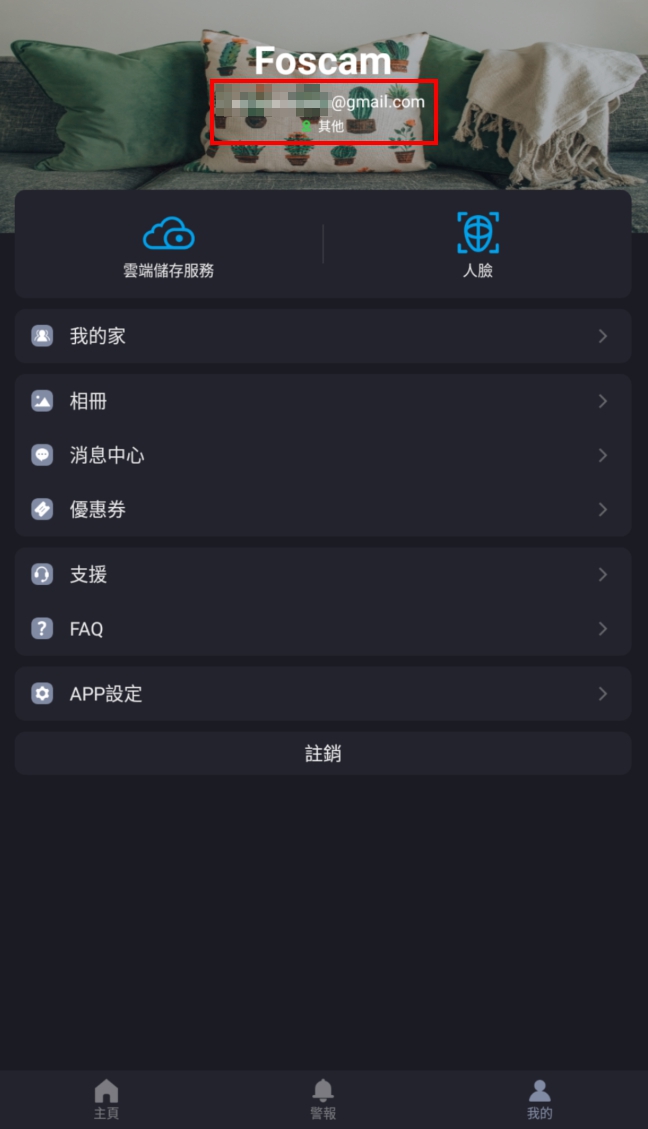
Task: Open APP設定 settings
Action: click(323, 693)
